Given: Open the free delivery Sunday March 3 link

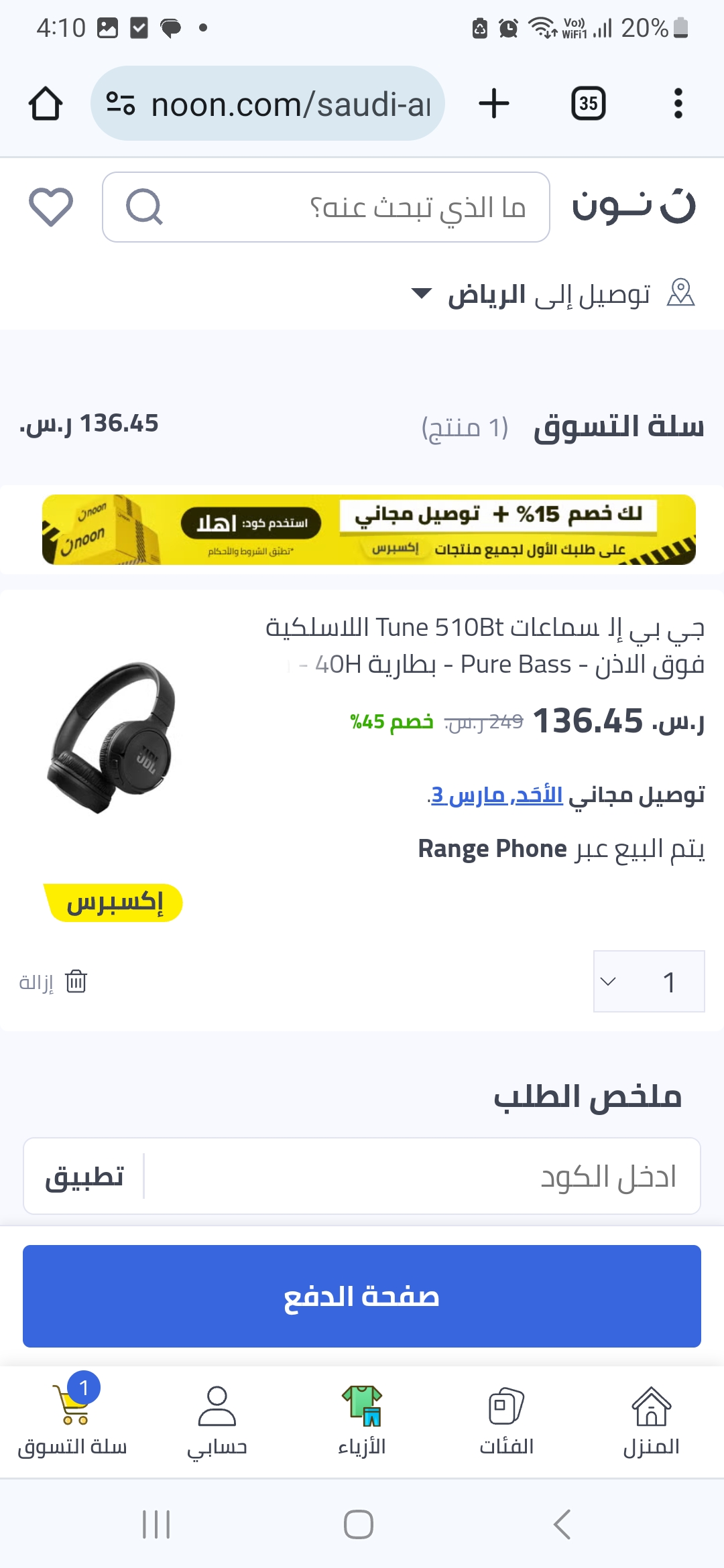Looking at the screenshot, I should coord(497,795).
